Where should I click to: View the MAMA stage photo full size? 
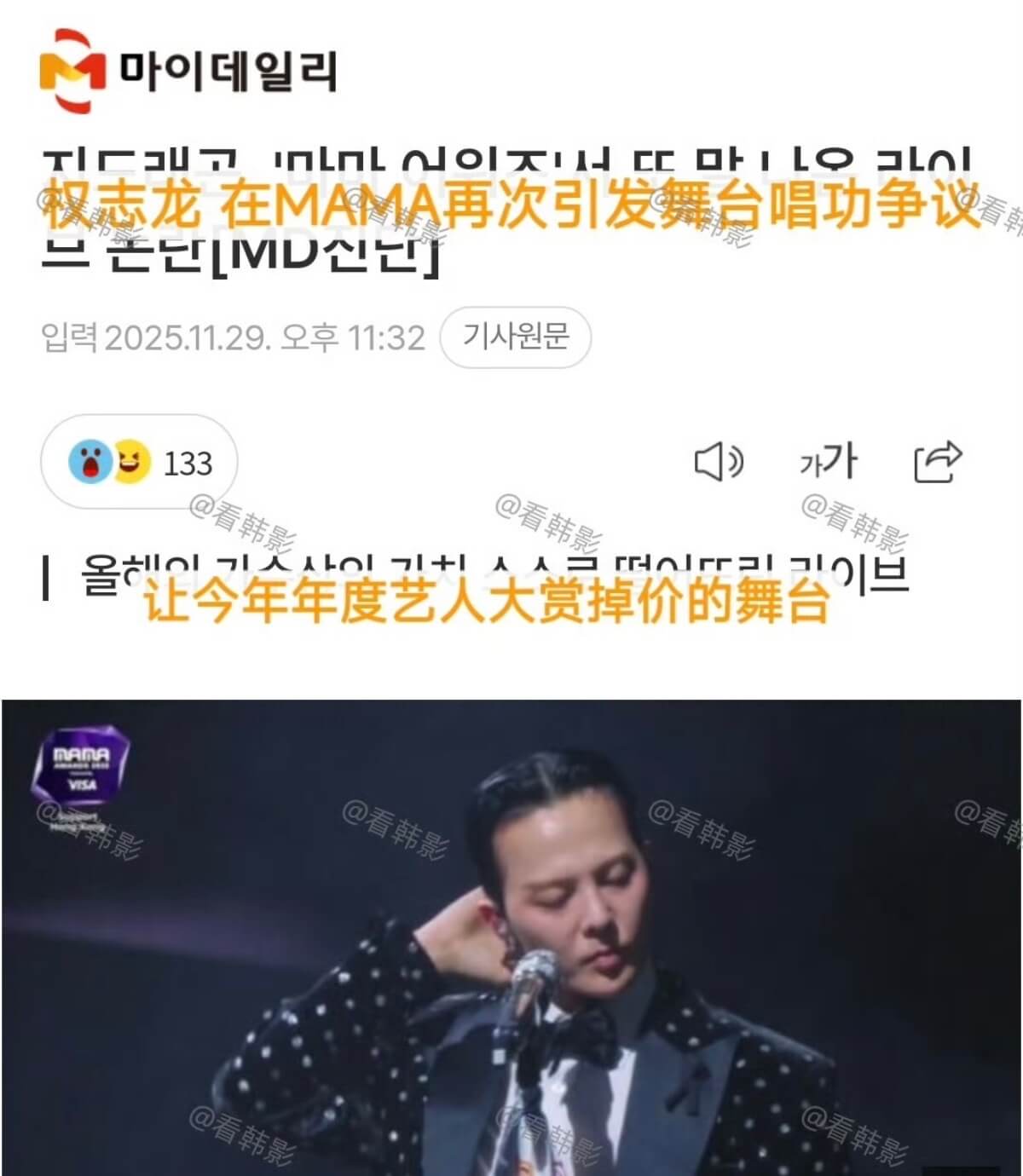click(x=511, y=937)
